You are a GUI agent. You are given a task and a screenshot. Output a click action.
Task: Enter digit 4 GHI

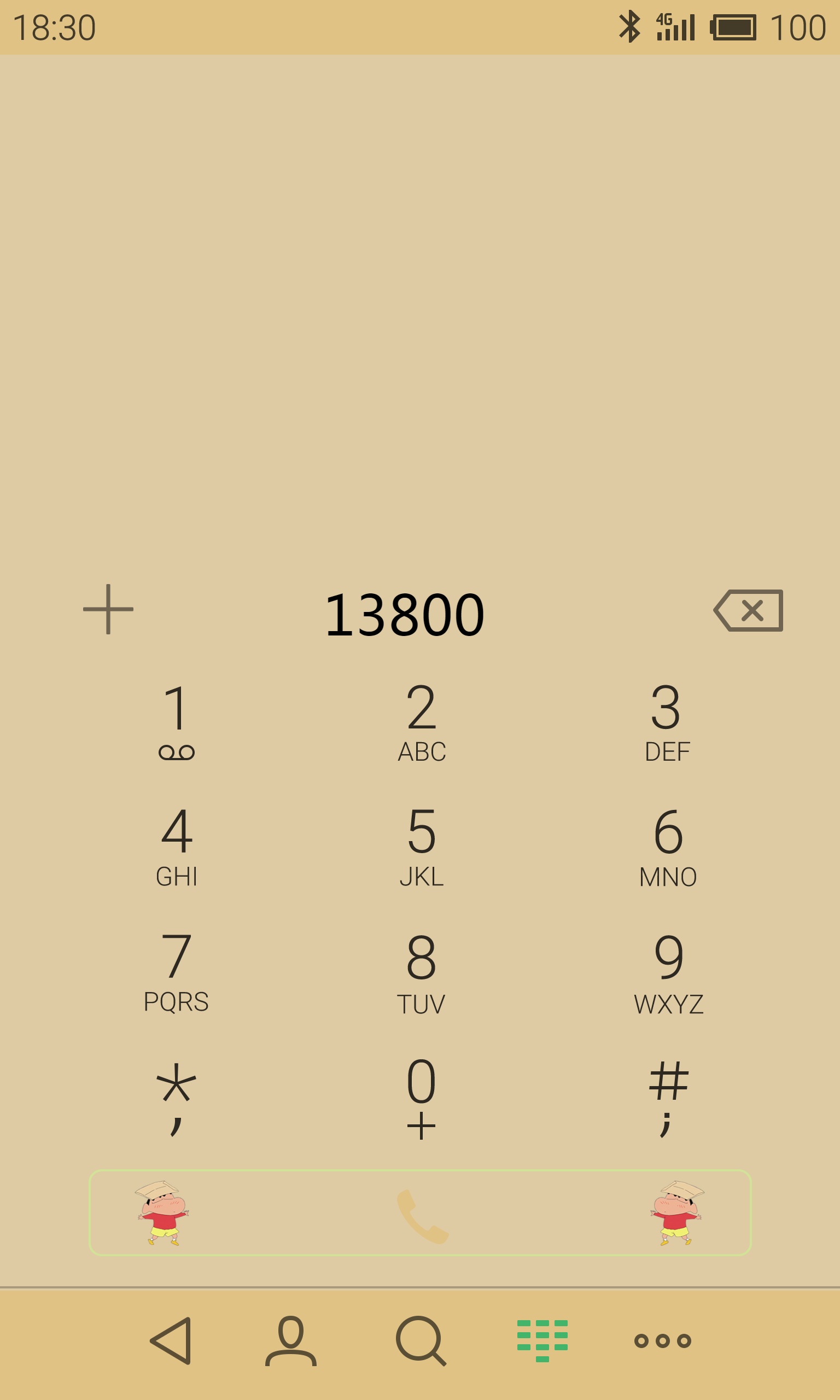coord(177,847)
